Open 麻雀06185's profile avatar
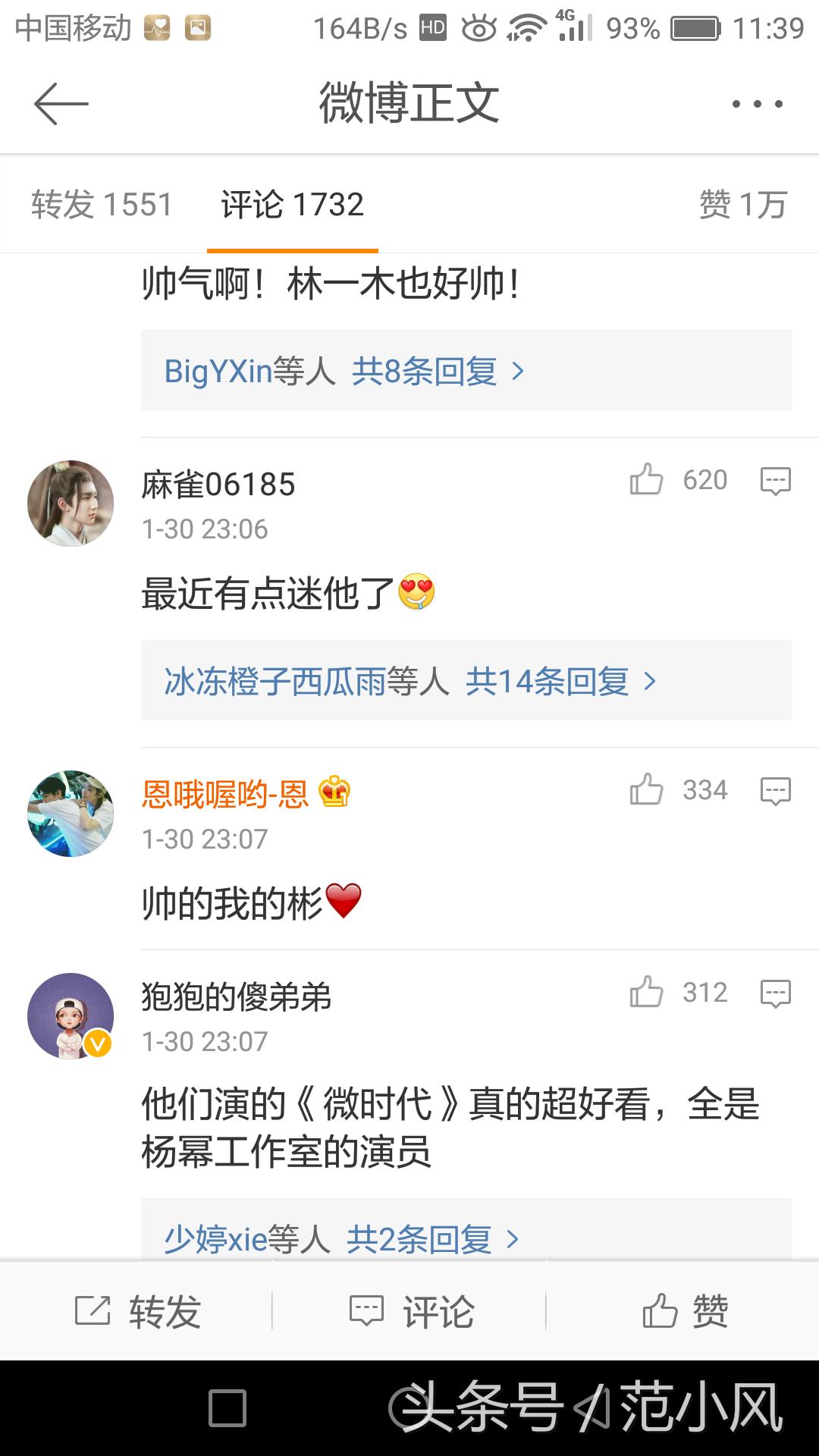The height and width of the screenshot is (1456, 819). (x=71, y=503)
